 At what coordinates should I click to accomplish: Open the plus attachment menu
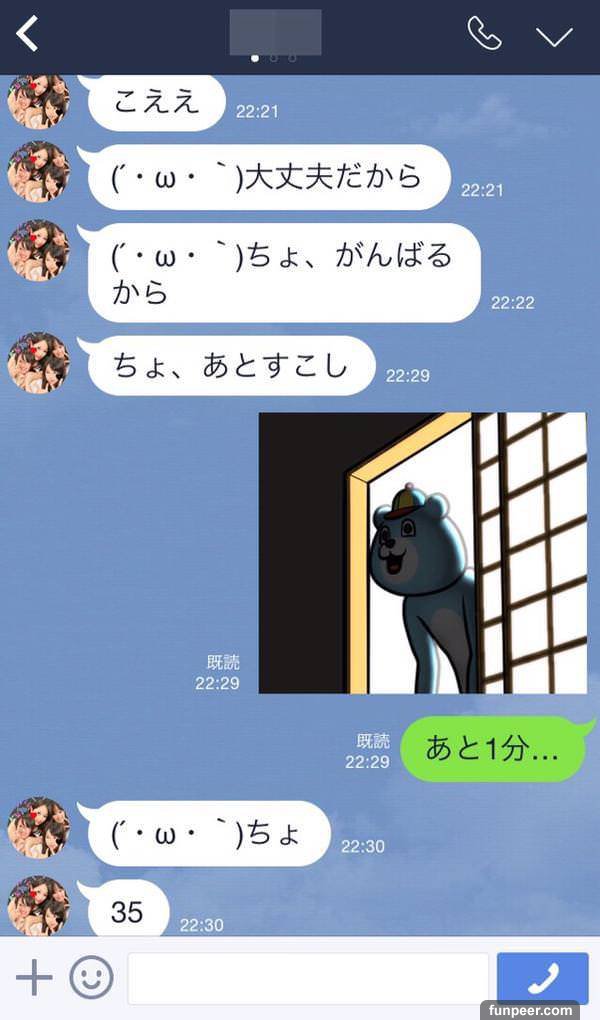click(34, 977)
